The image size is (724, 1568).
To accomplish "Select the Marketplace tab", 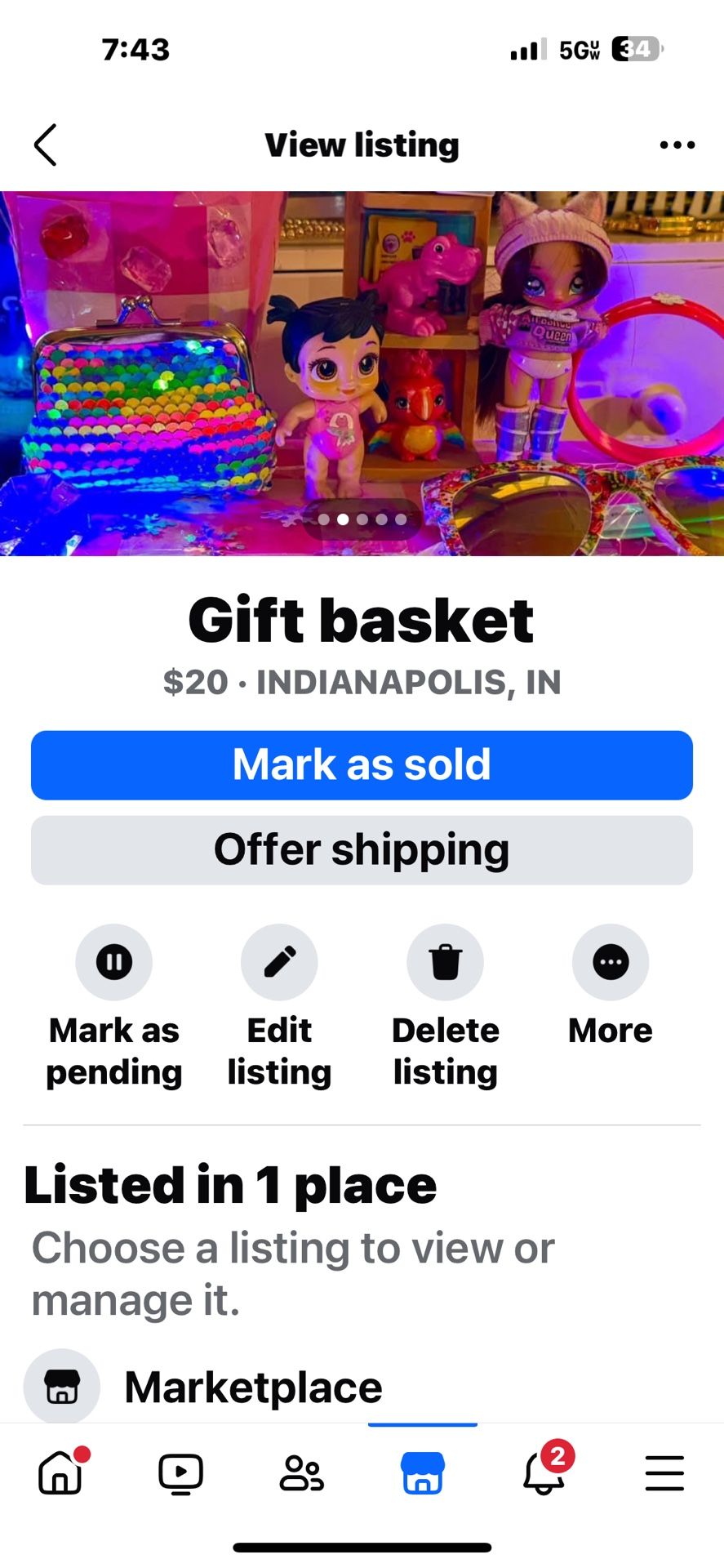I will click(x=422, y=1473).
